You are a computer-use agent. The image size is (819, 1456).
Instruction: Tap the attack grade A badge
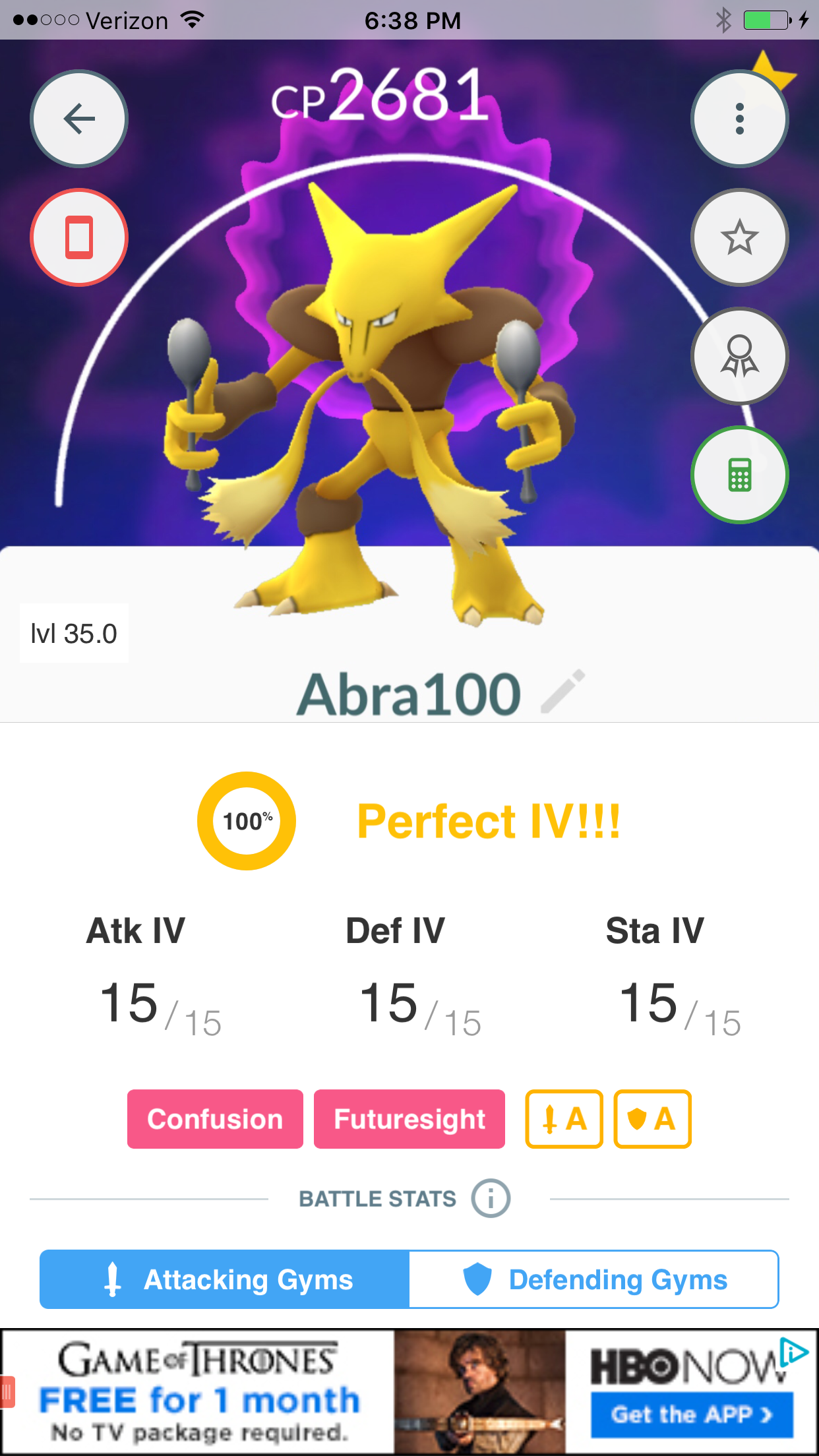pos(564,1119)
